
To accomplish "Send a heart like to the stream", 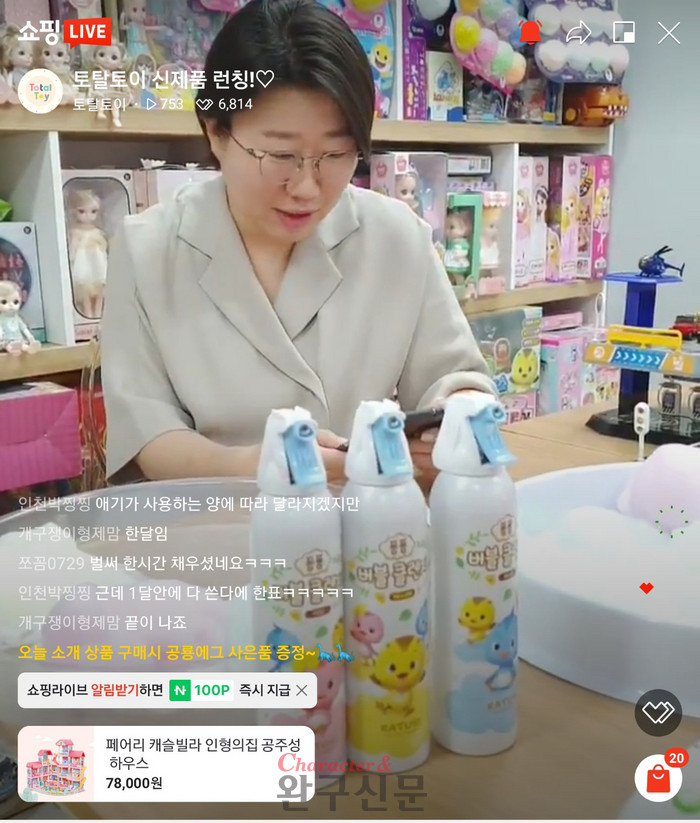I will pos(658,712).
